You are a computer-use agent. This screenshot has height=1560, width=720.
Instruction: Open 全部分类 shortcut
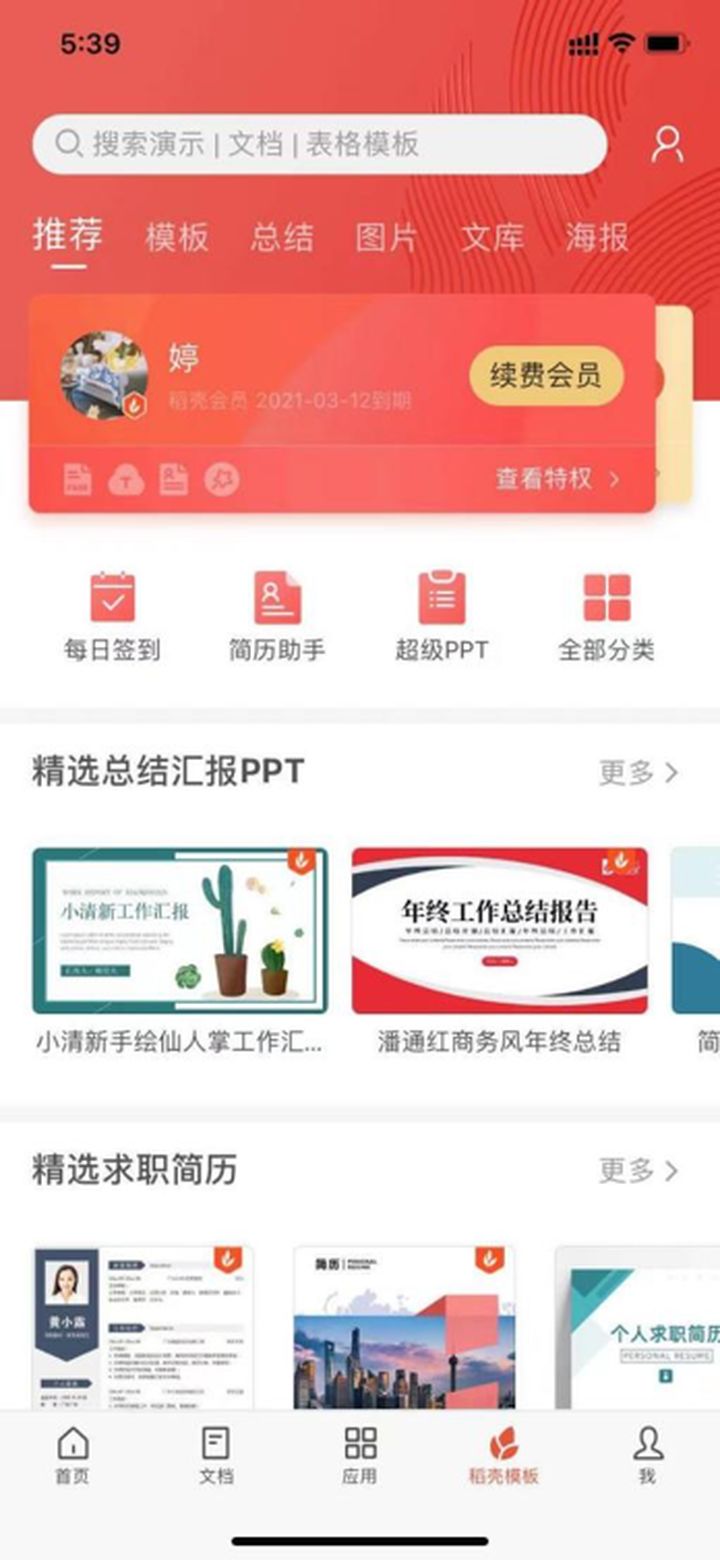pyautogui.click(x=606, y=617)
